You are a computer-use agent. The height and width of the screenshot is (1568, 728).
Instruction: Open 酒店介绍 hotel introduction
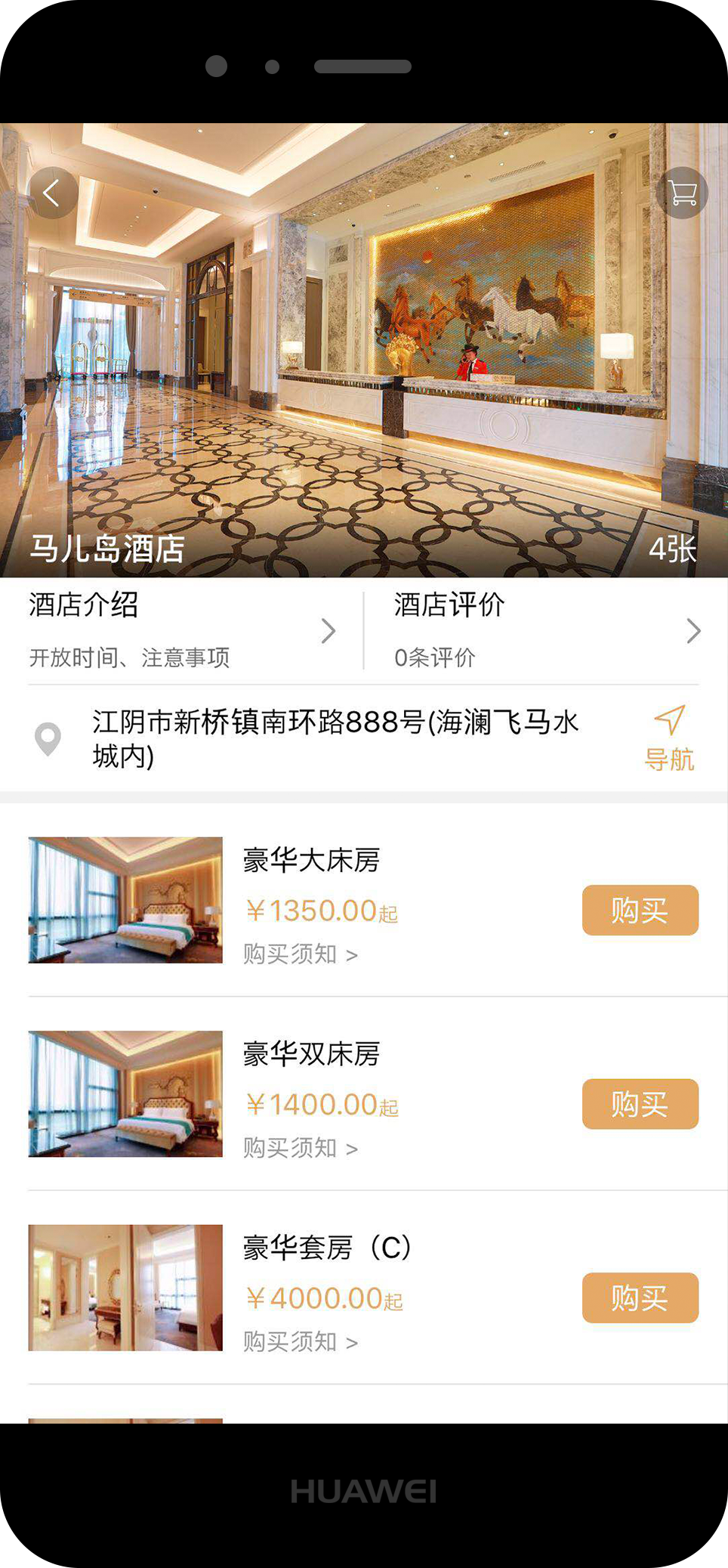(181, 630)
